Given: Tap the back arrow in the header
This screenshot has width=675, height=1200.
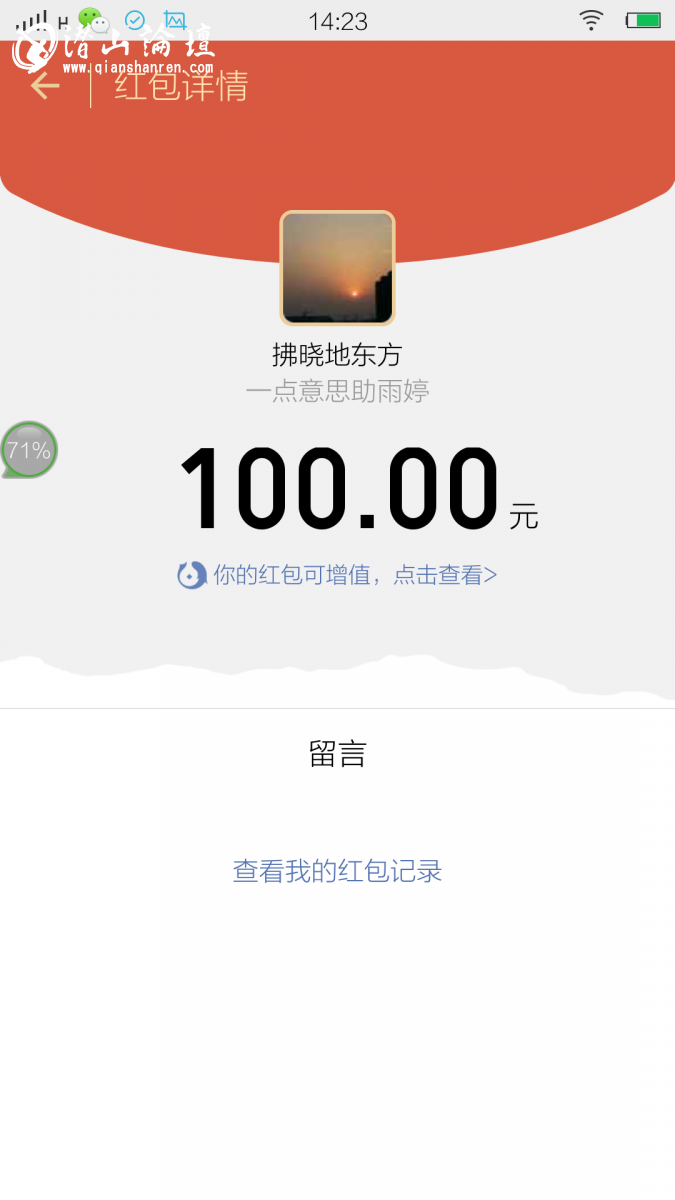Looking at the screenshot, I should [45, 86].
